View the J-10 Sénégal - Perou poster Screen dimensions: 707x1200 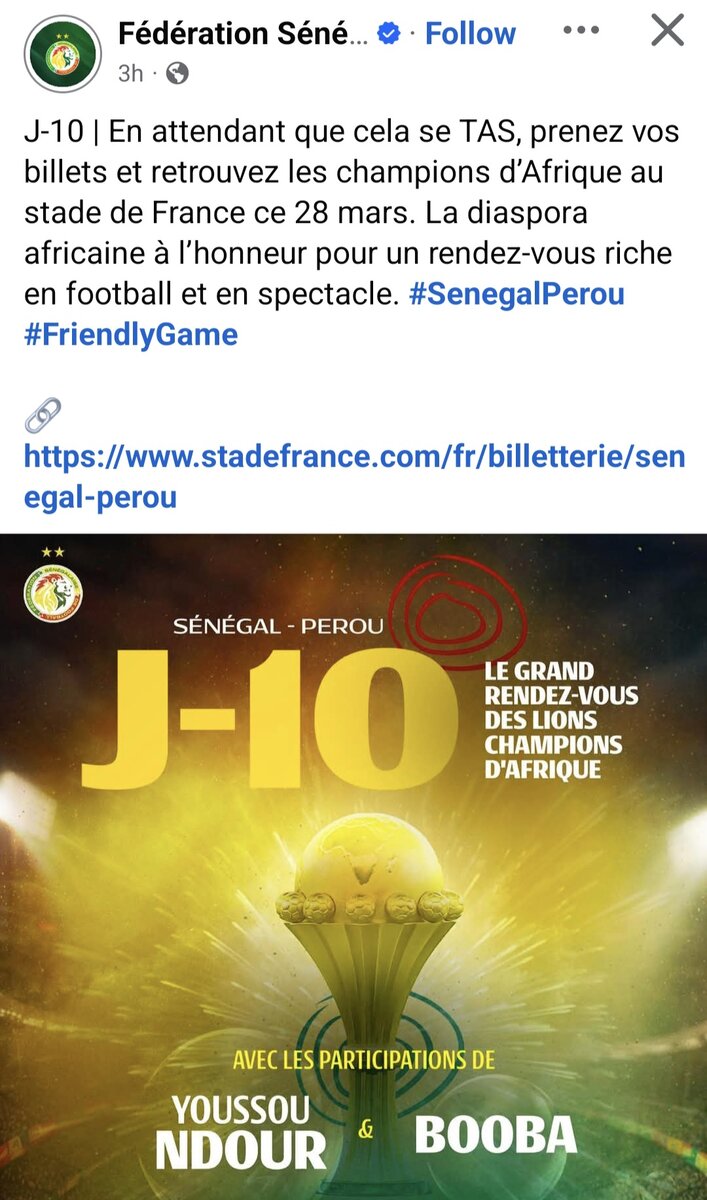[x=353, y=866]
